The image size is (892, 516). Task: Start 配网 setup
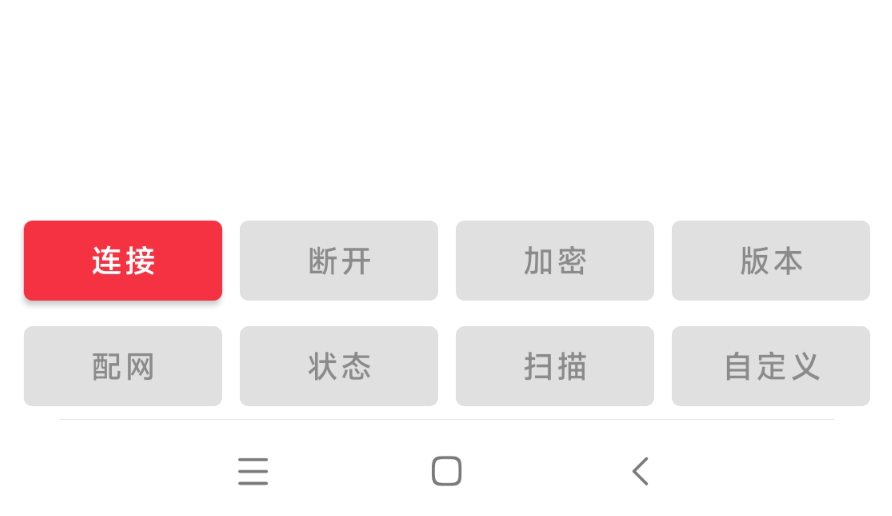click(123, 367)
